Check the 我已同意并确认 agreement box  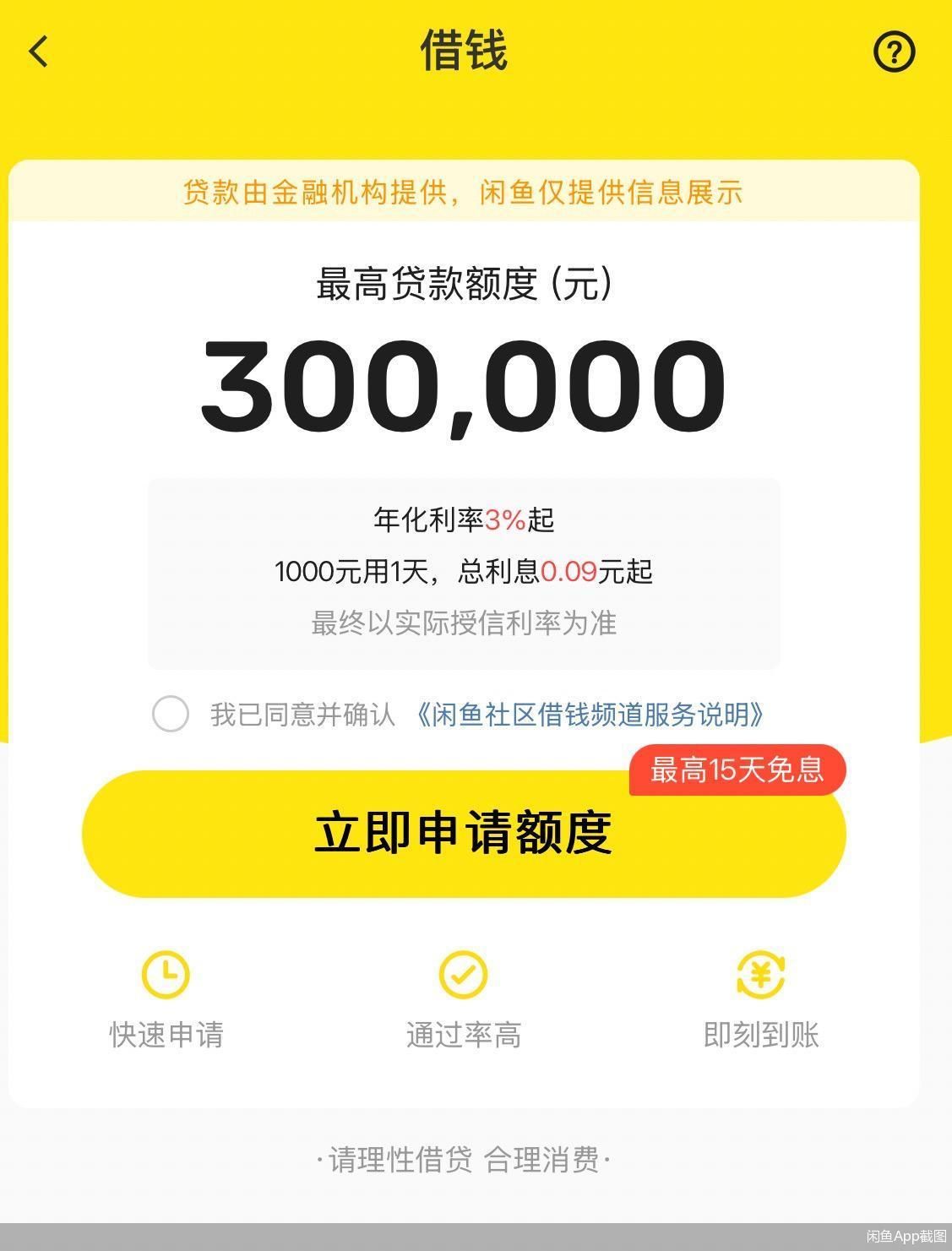click(170, 715)
